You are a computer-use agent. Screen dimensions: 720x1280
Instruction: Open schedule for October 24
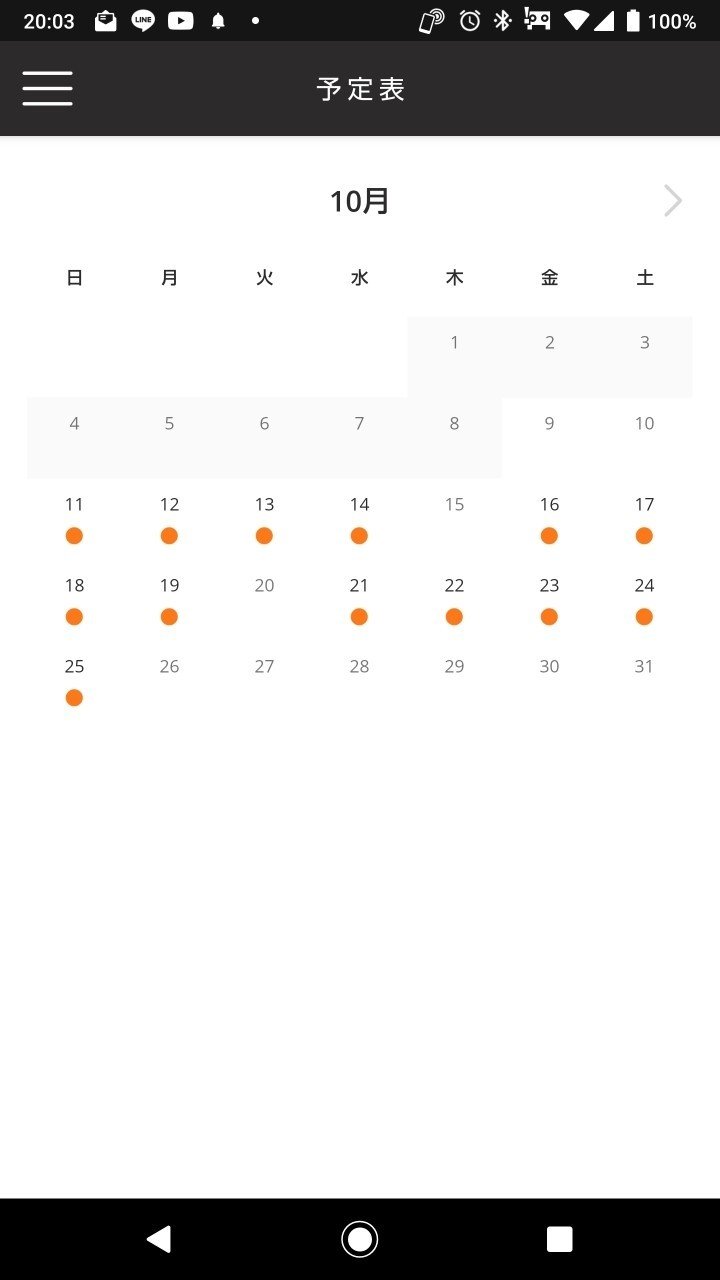644,599
